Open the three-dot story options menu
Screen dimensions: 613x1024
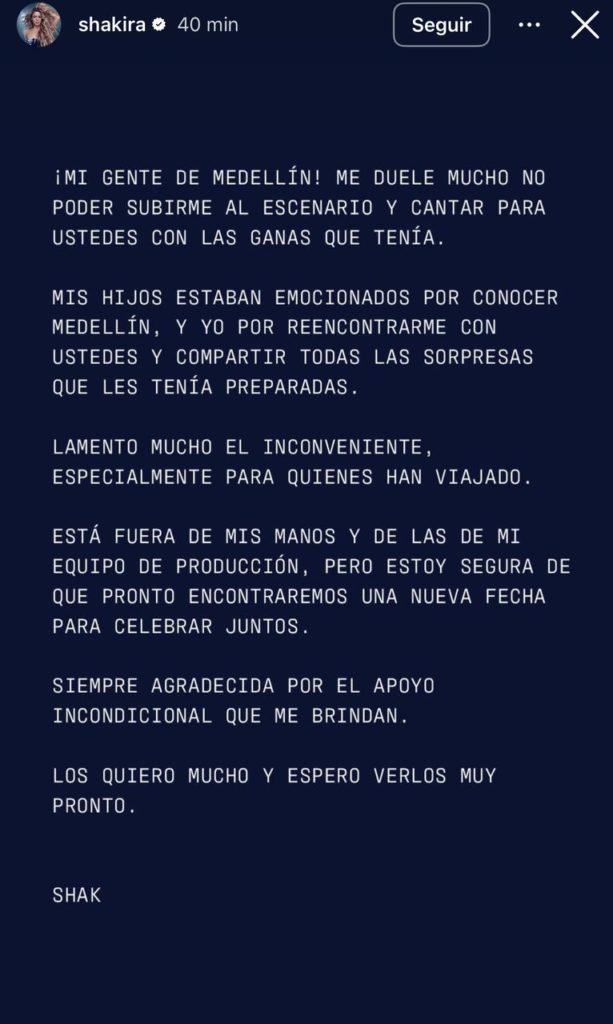[529, 25]
